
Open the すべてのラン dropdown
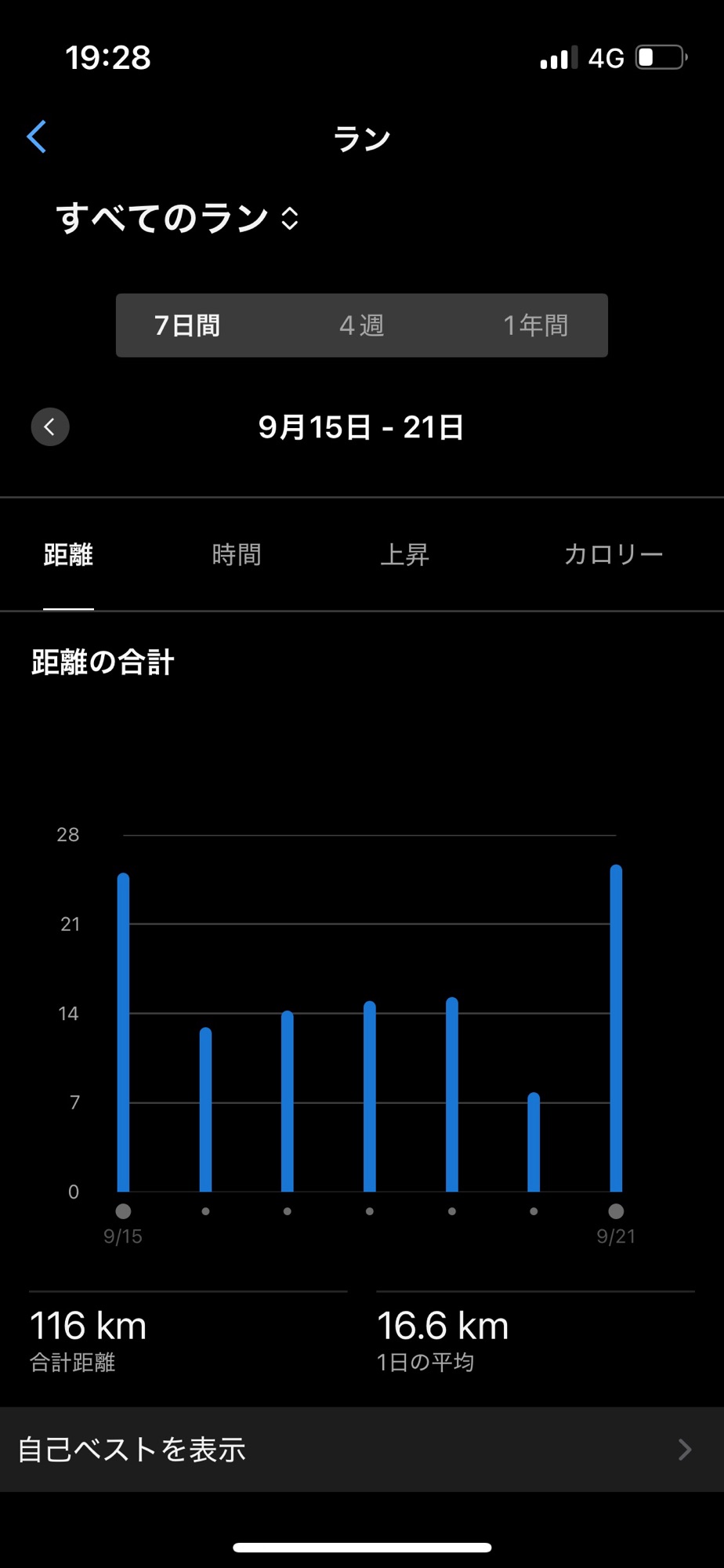(x=177, y=219)
